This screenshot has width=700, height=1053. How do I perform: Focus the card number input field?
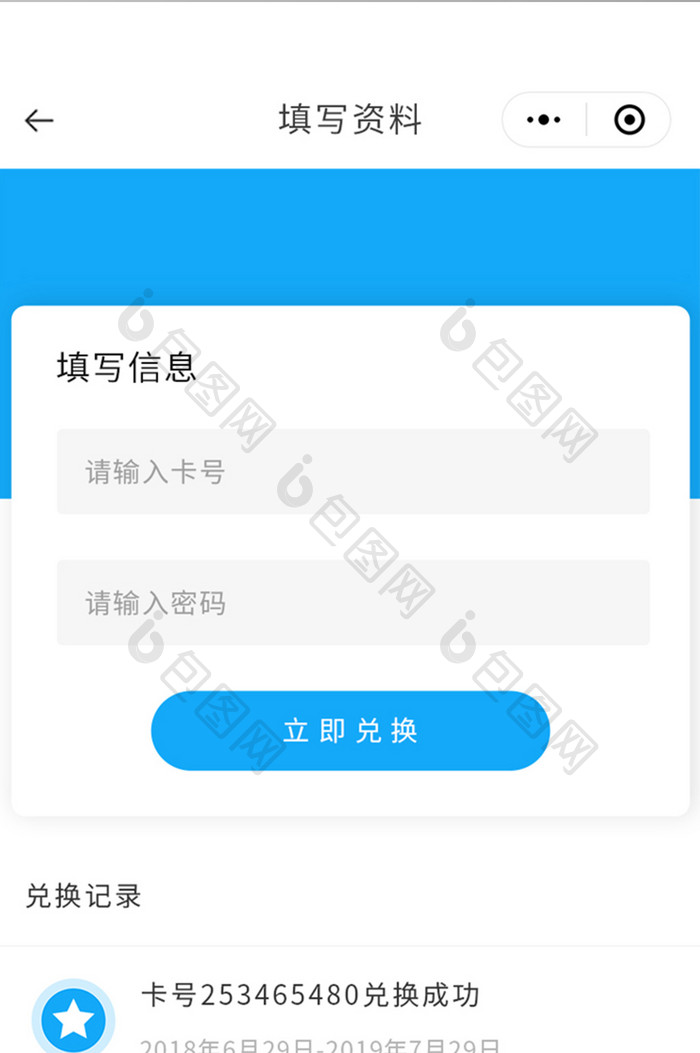[x=353, y=472]
